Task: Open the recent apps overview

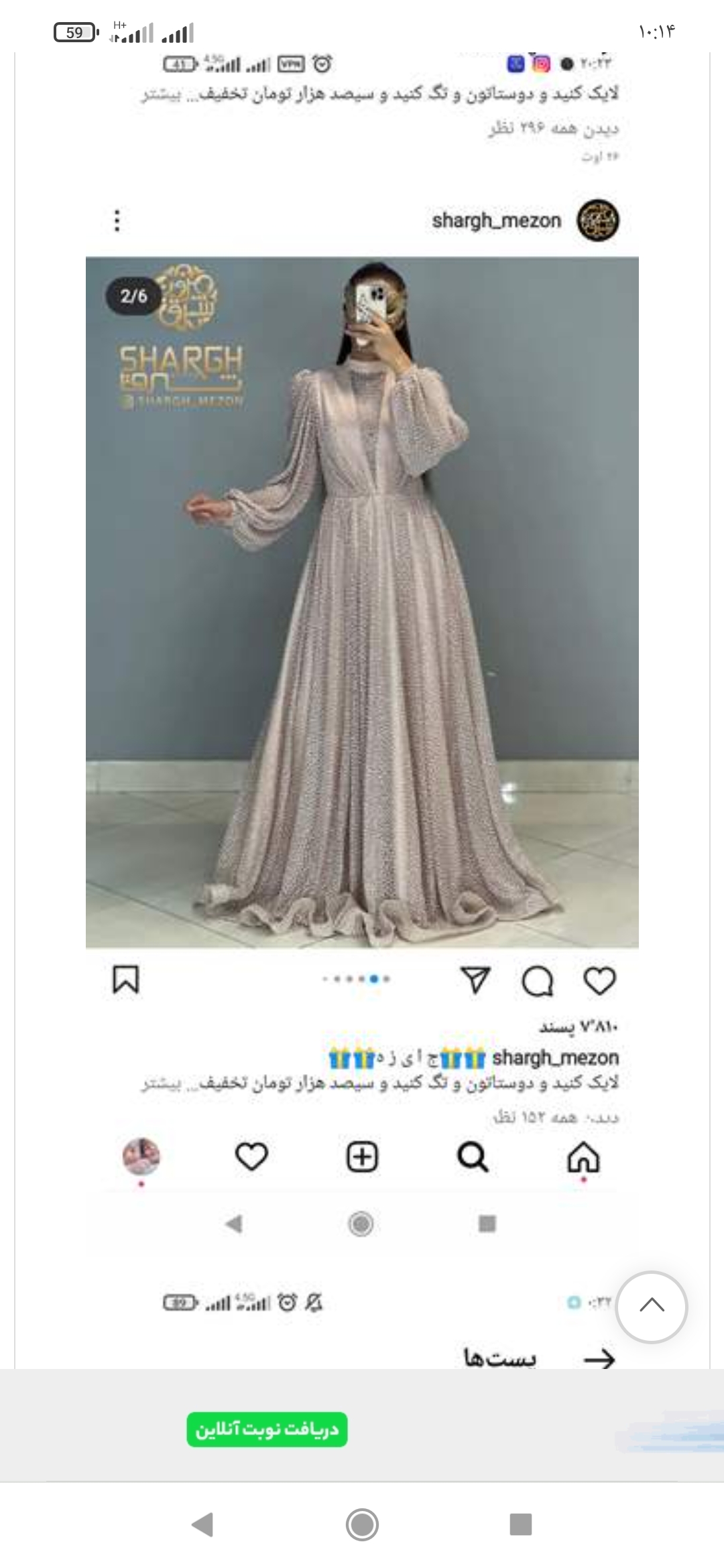Action: coord(520,1524)
